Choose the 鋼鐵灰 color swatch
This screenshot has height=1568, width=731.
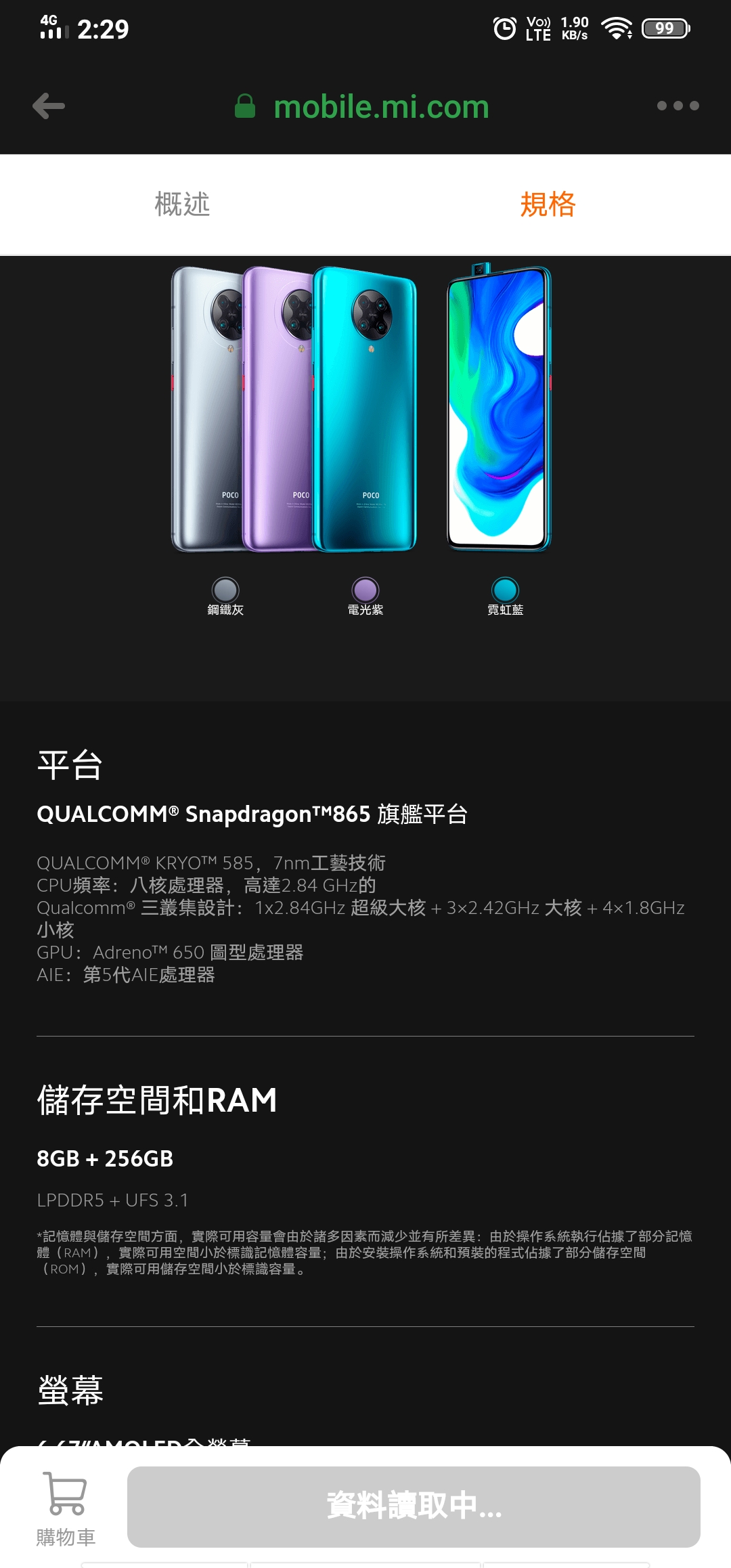(225, 590)
